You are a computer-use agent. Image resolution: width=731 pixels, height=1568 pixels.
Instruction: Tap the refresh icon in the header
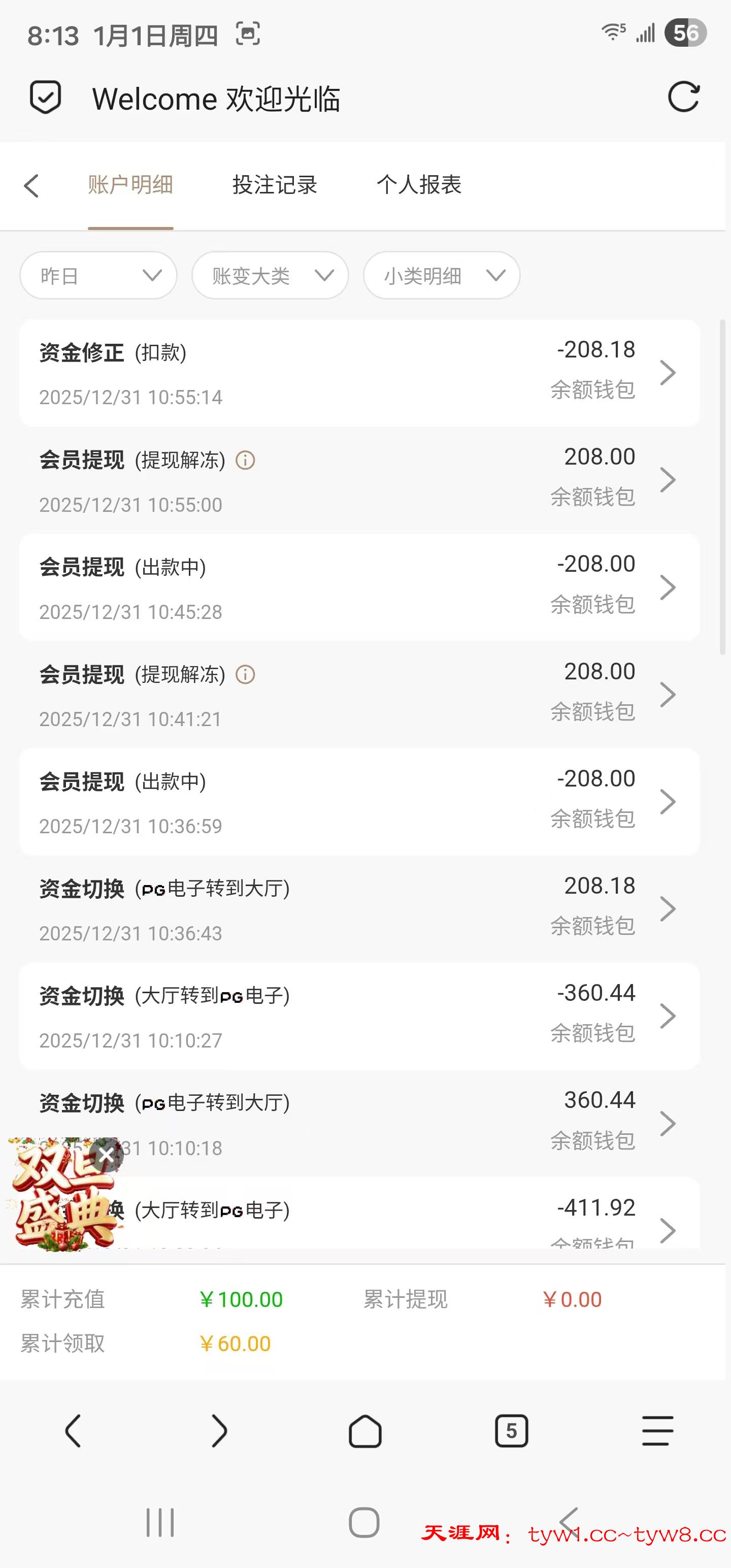683,97
